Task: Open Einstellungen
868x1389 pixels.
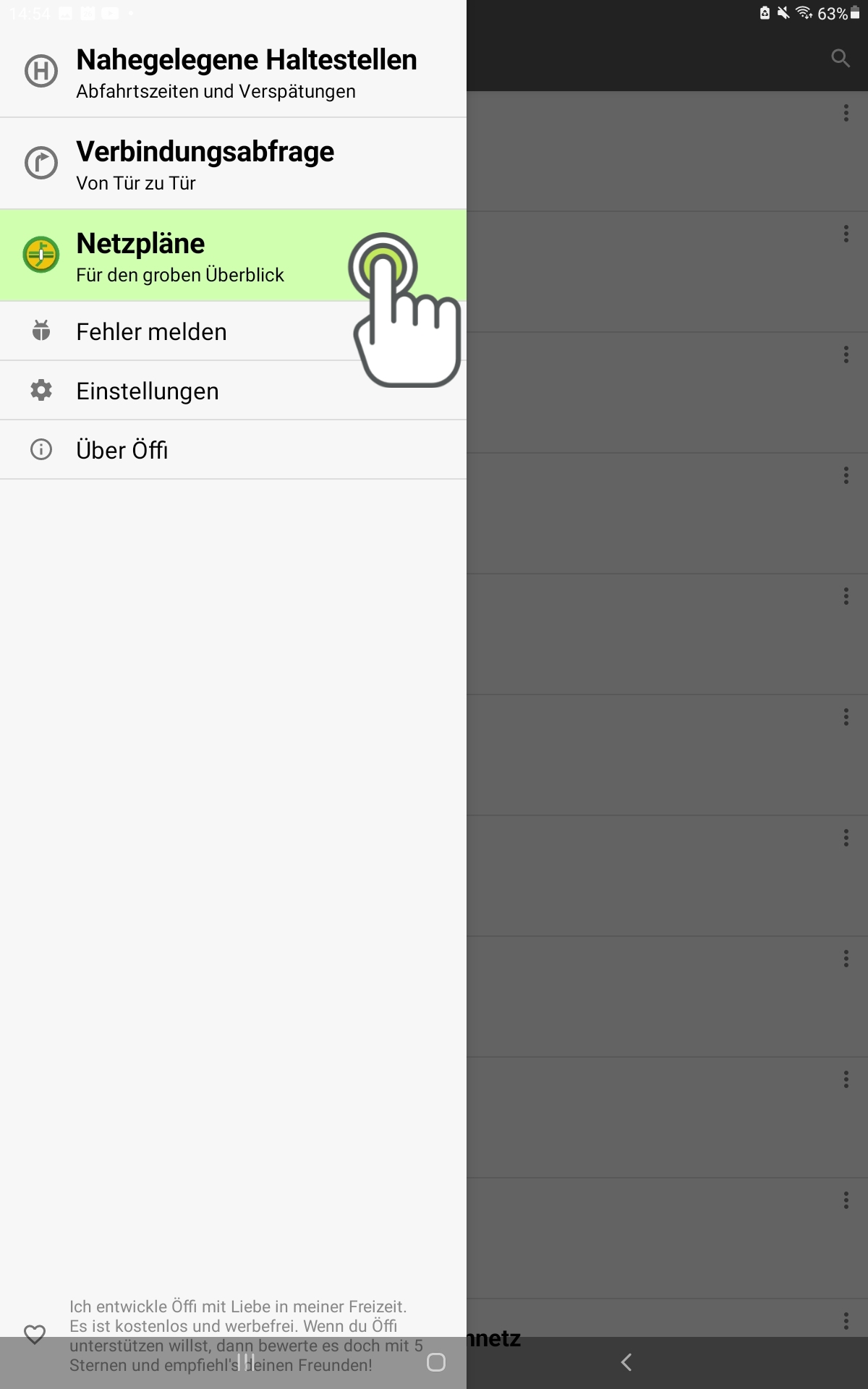Action: pos(233,391)
